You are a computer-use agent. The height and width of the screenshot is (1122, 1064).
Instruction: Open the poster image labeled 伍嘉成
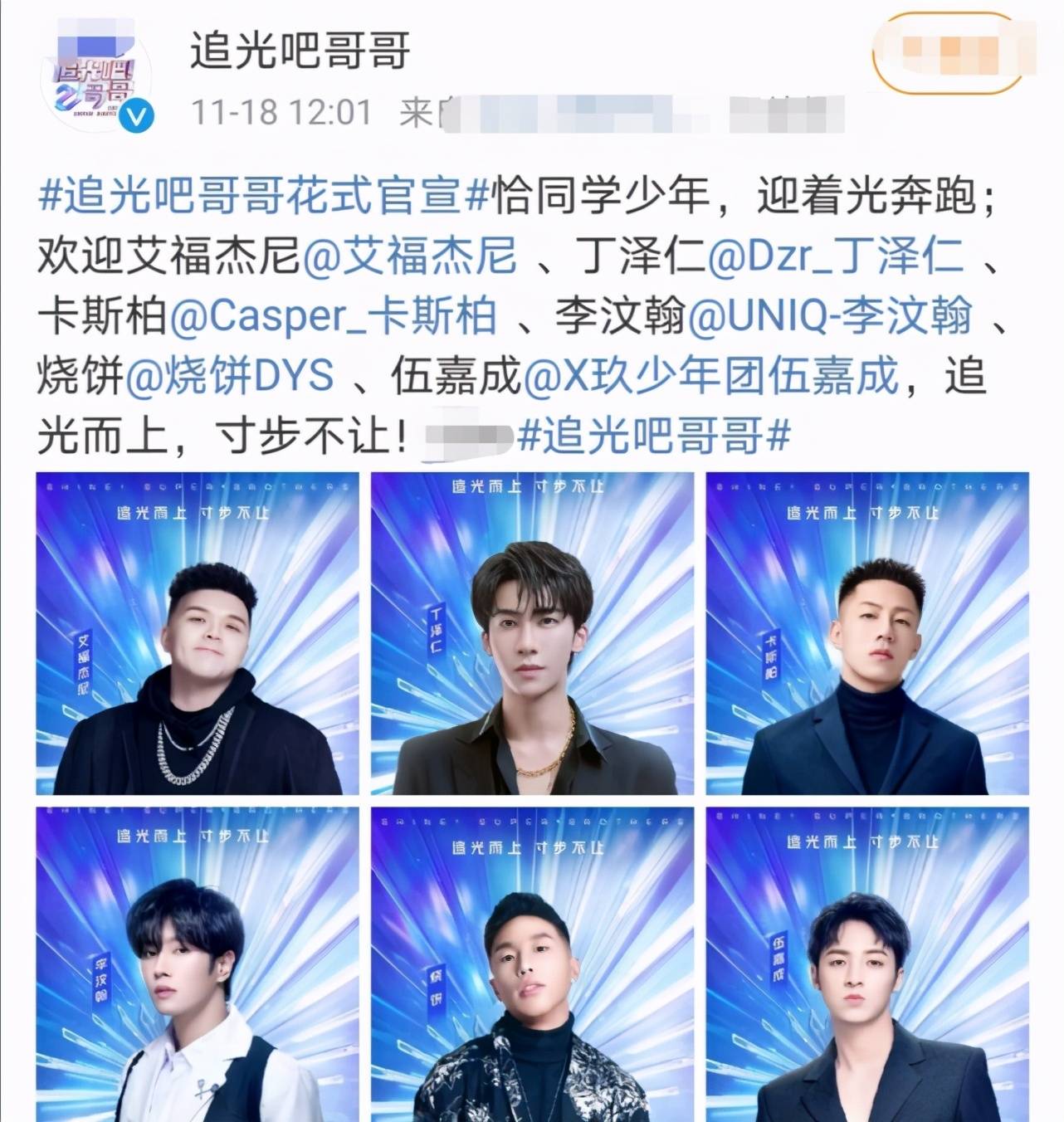point(867,964)
